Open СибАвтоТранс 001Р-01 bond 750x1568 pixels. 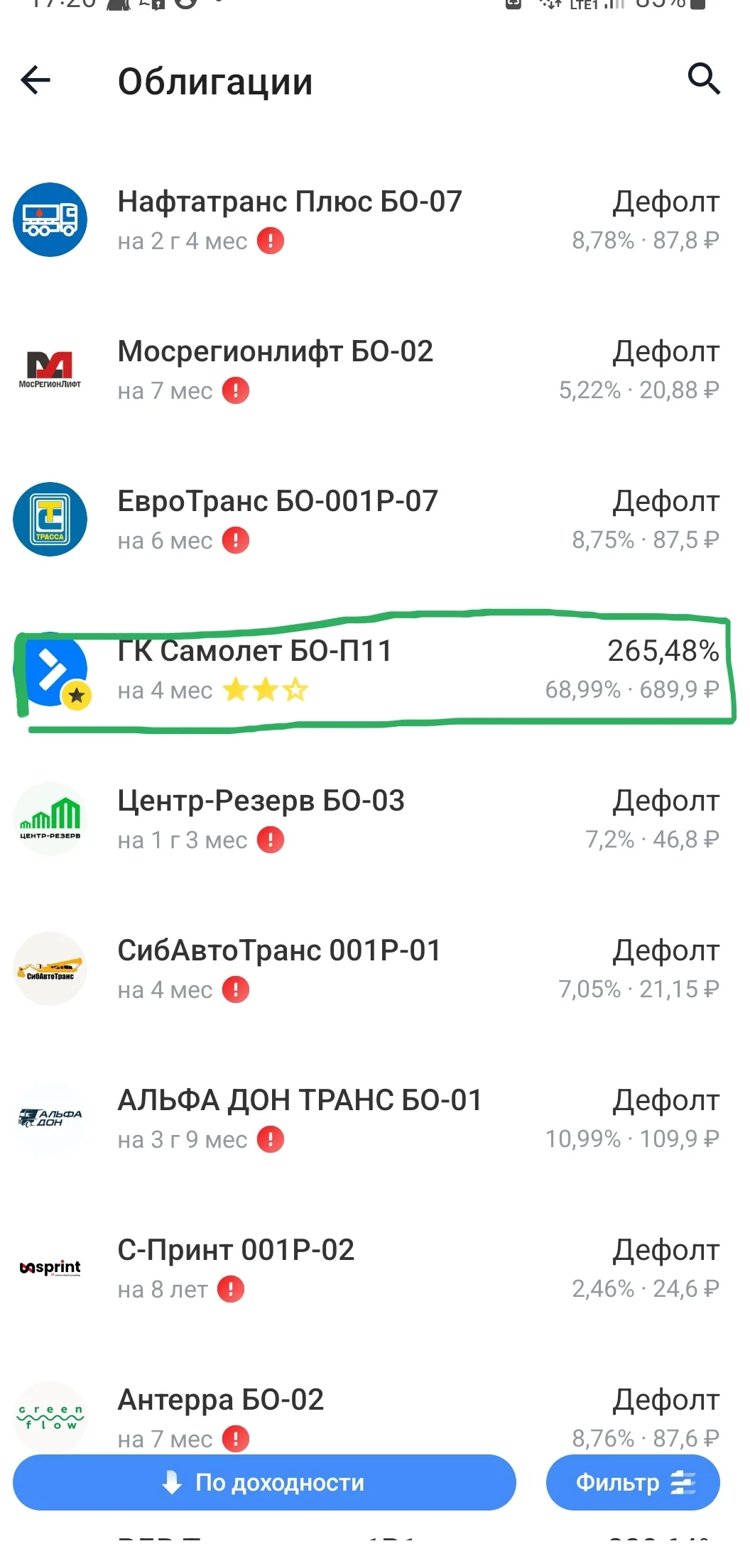tap(375, 969)
